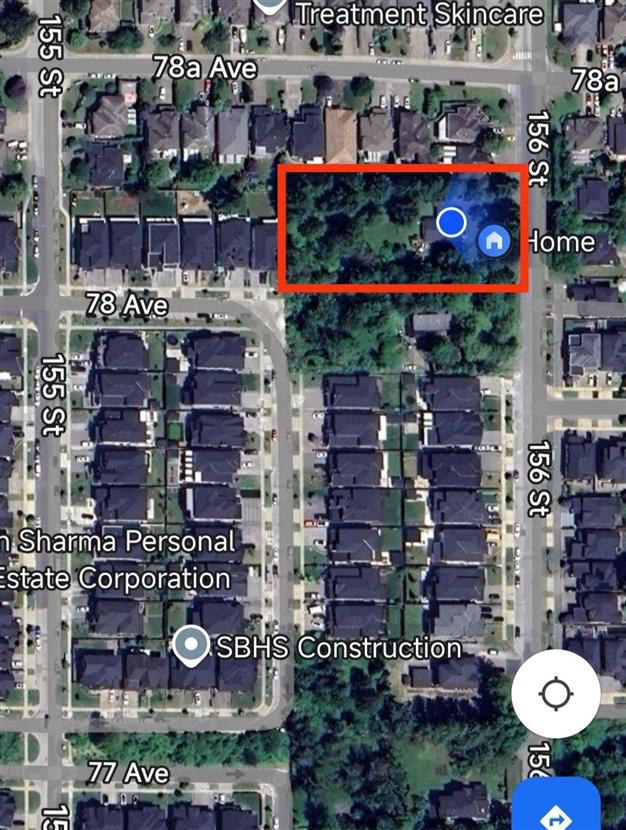626x830 pixels.
Task: Open the Home place marker
Action: click(492, 241)
